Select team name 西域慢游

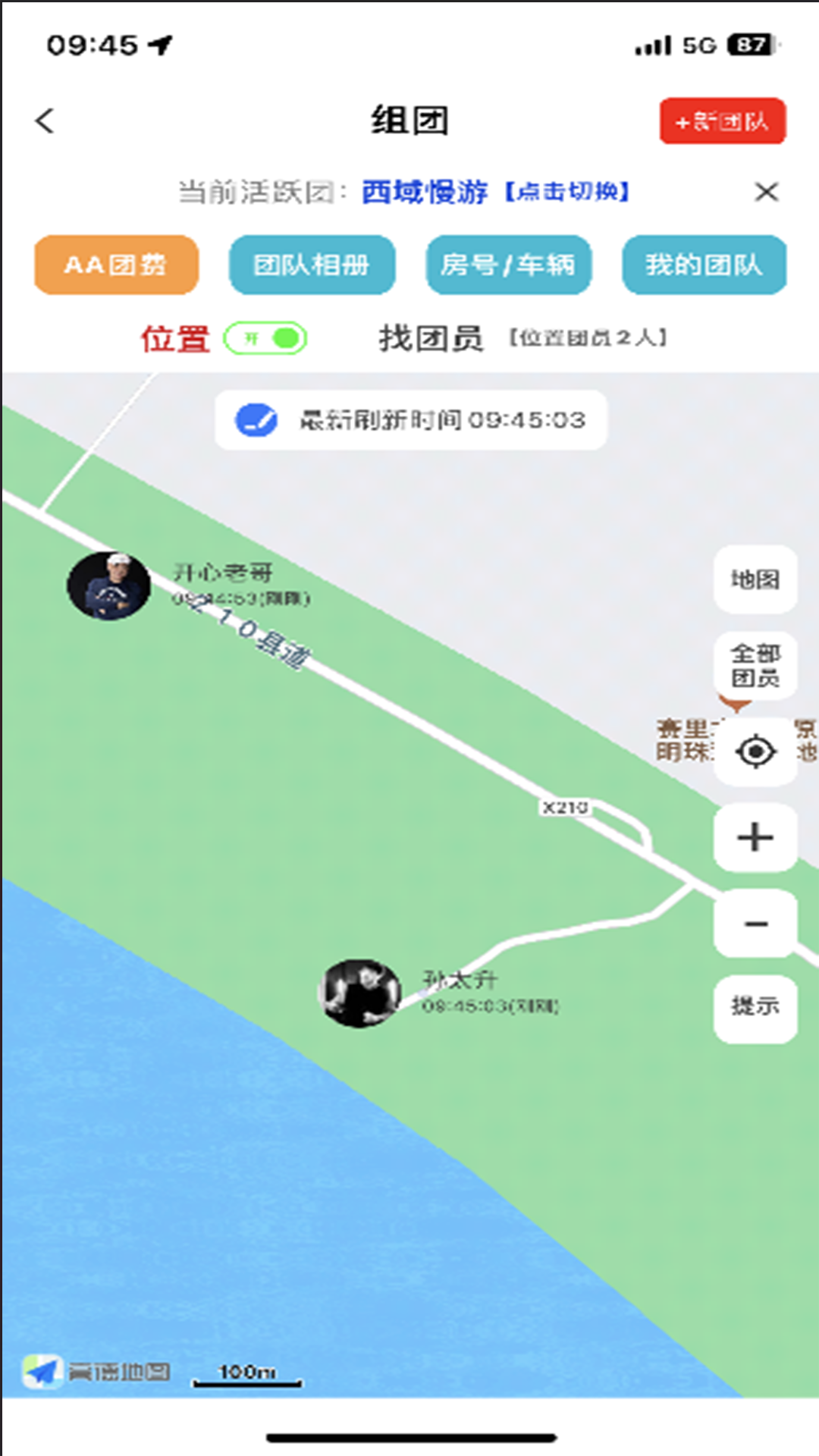pos(425,193)
